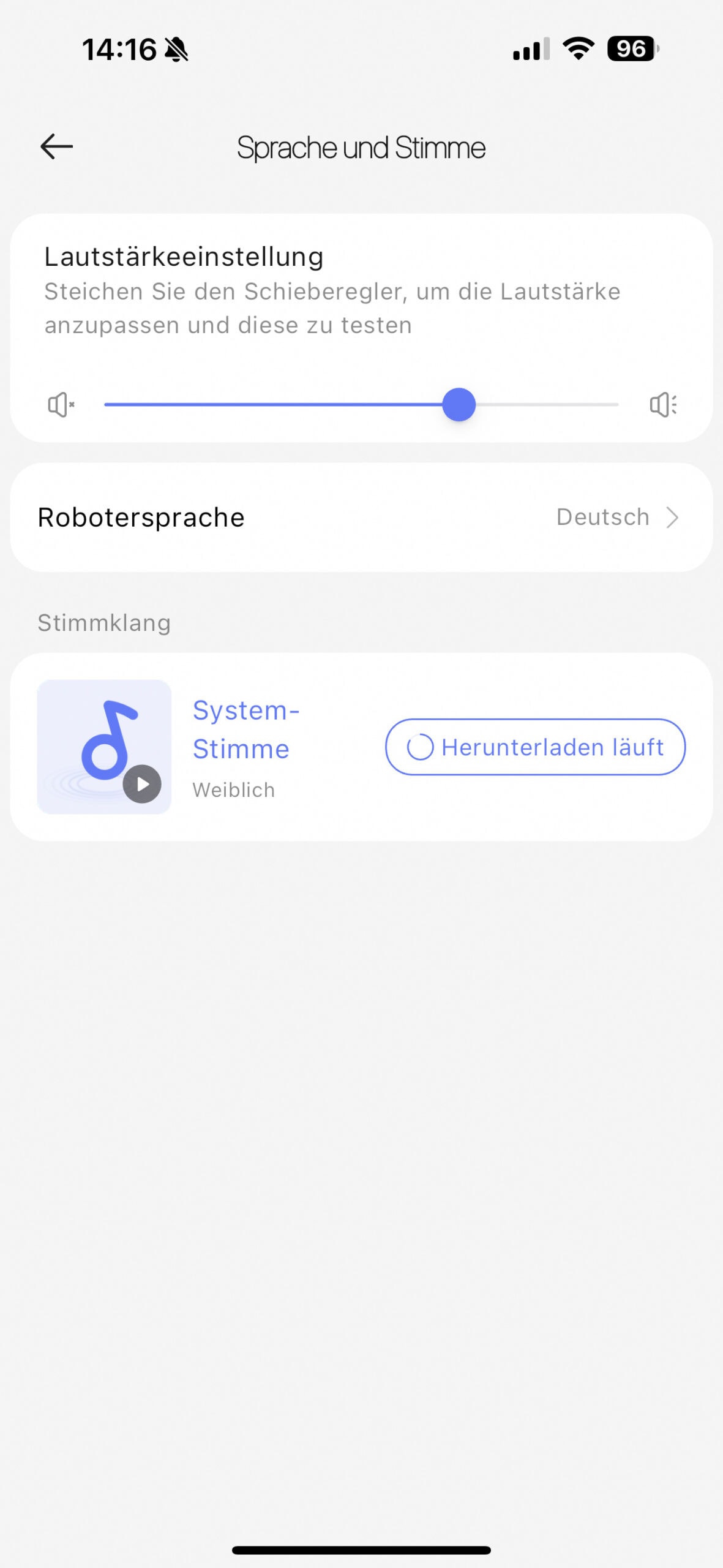The width and height of the screenshot is (723, 1568).
Task: Tap the loud speaker icon
Action: click(x=663, y=405)
